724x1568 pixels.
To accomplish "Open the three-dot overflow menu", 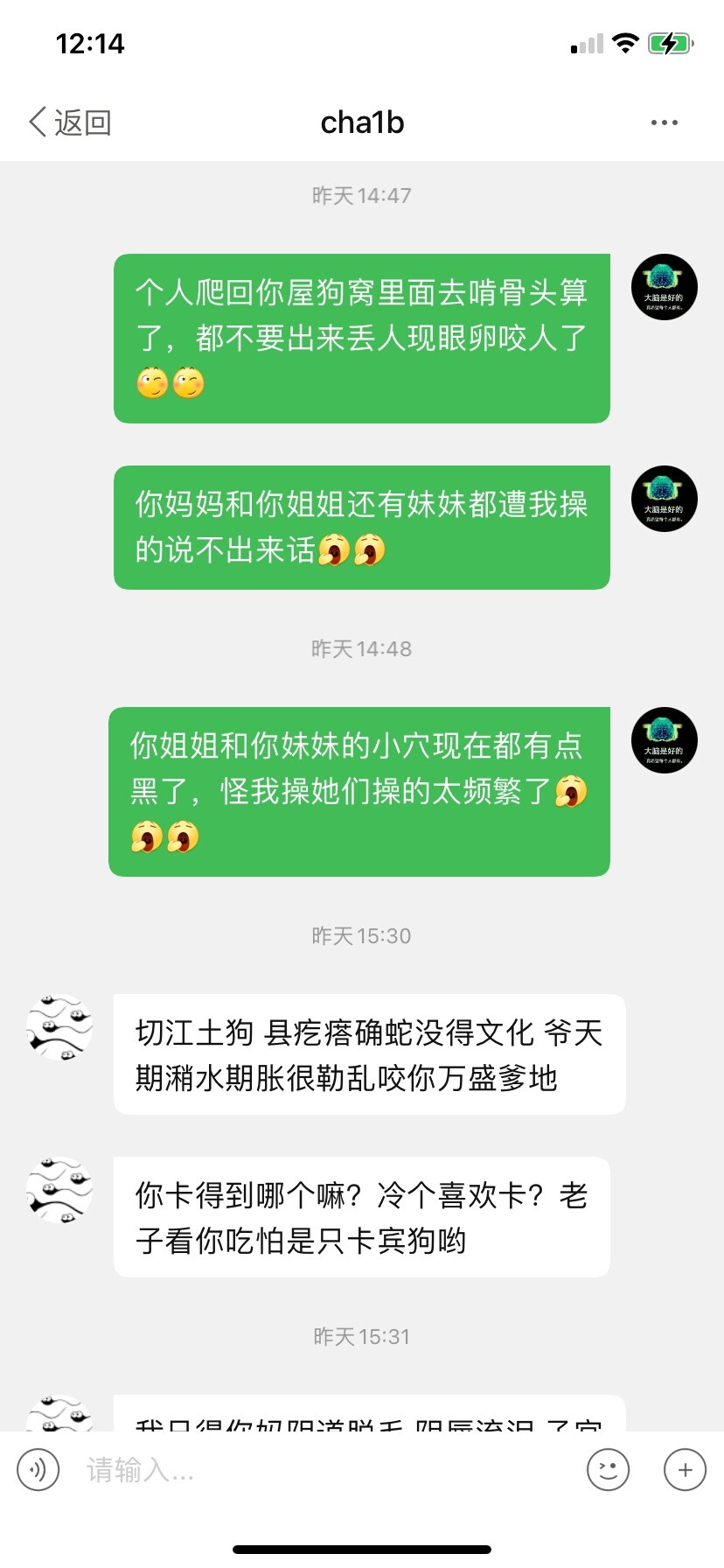I will tap(664, 122).
